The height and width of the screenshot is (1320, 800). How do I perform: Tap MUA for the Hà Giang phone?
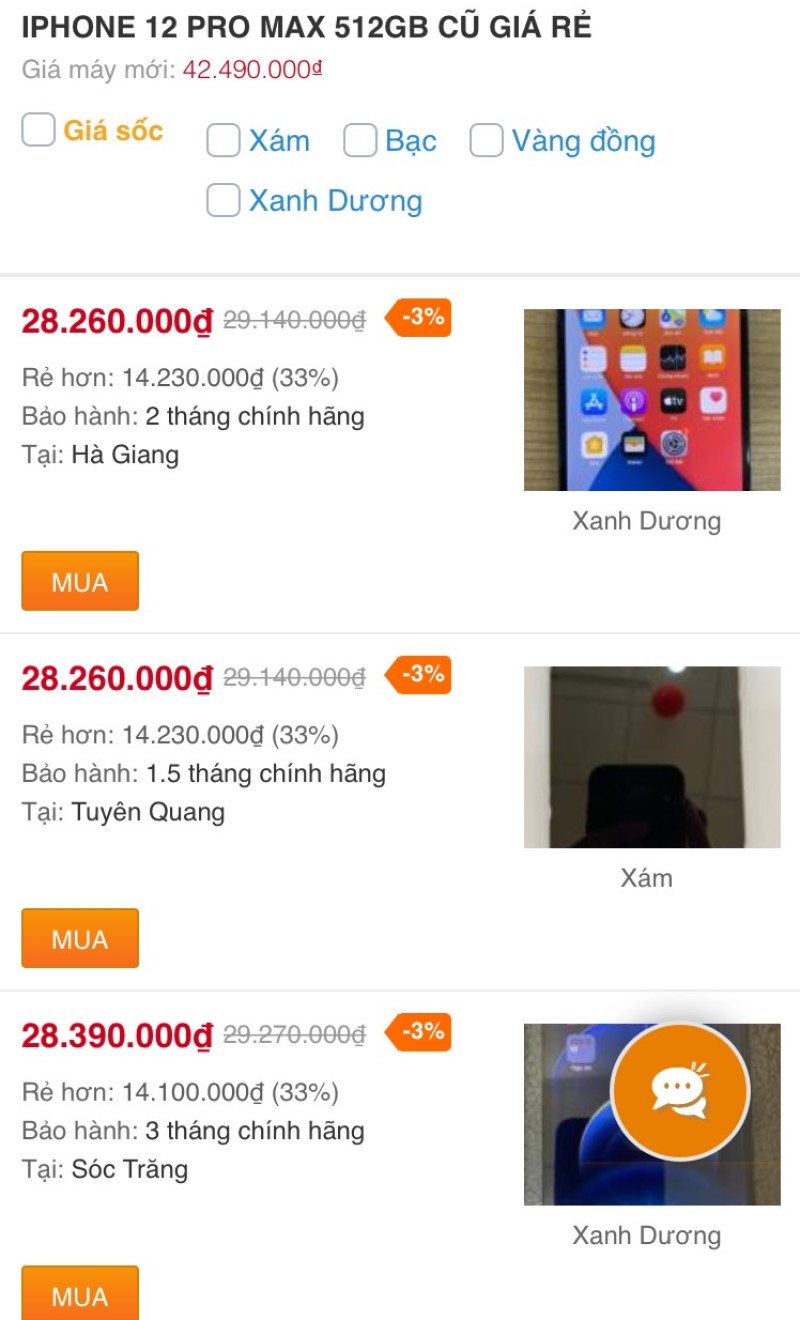coord(80,581)
